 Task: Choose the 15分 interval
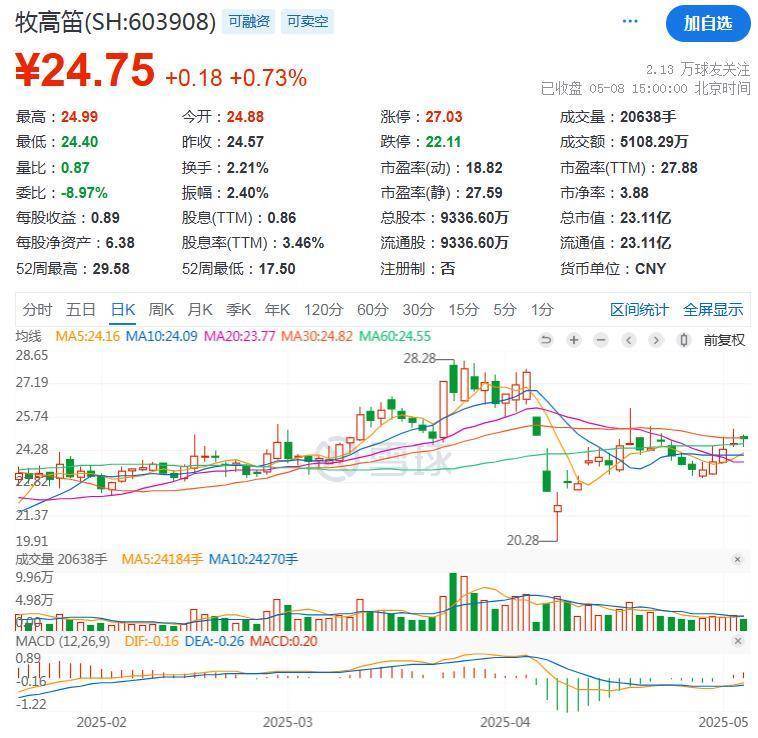click(x=463, y=309)
